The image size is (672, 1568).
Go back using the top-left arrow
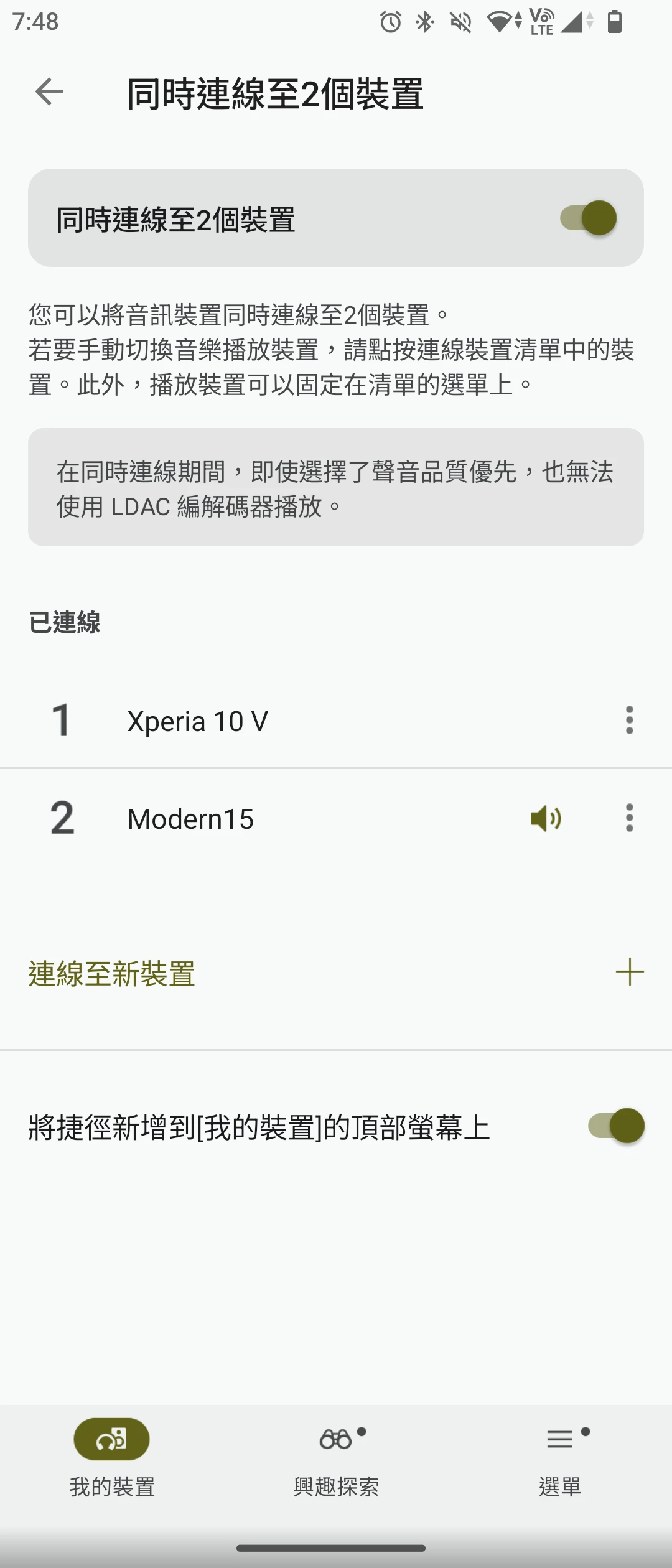(49, 92)
